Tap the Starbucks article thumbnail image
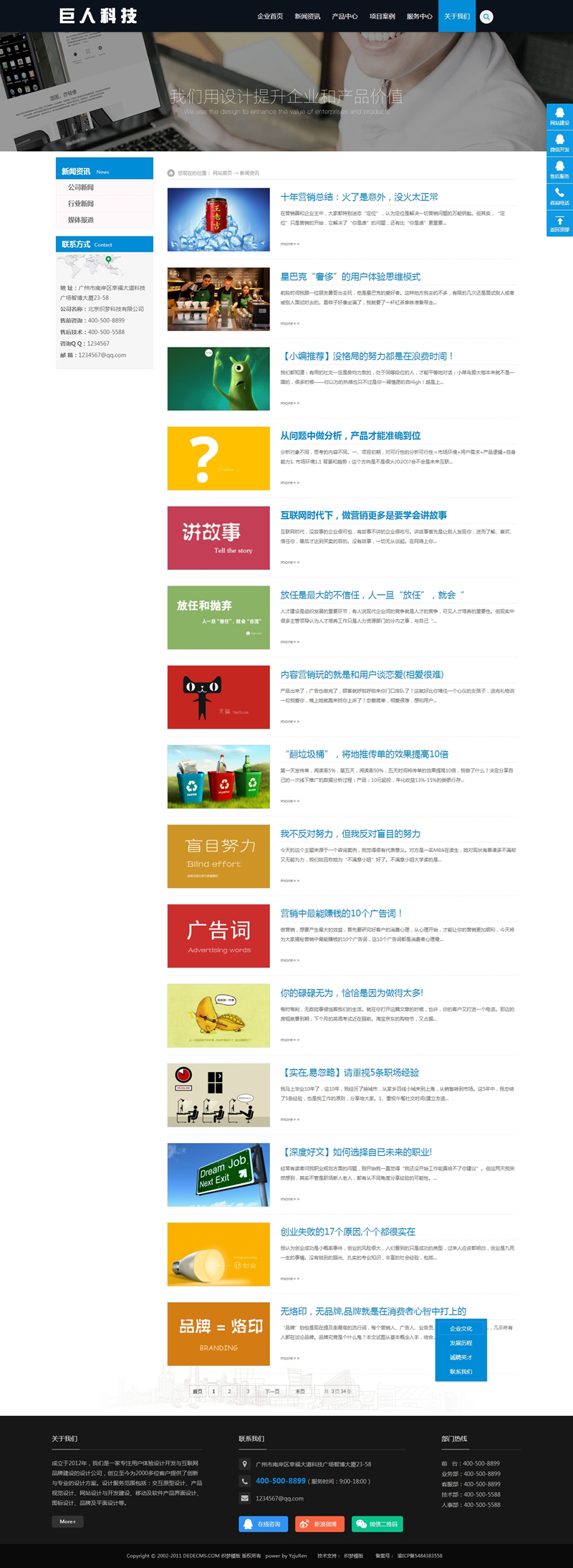Viewport: 573px width, 1568px height. pyautogui.click(x=218, y=299)
